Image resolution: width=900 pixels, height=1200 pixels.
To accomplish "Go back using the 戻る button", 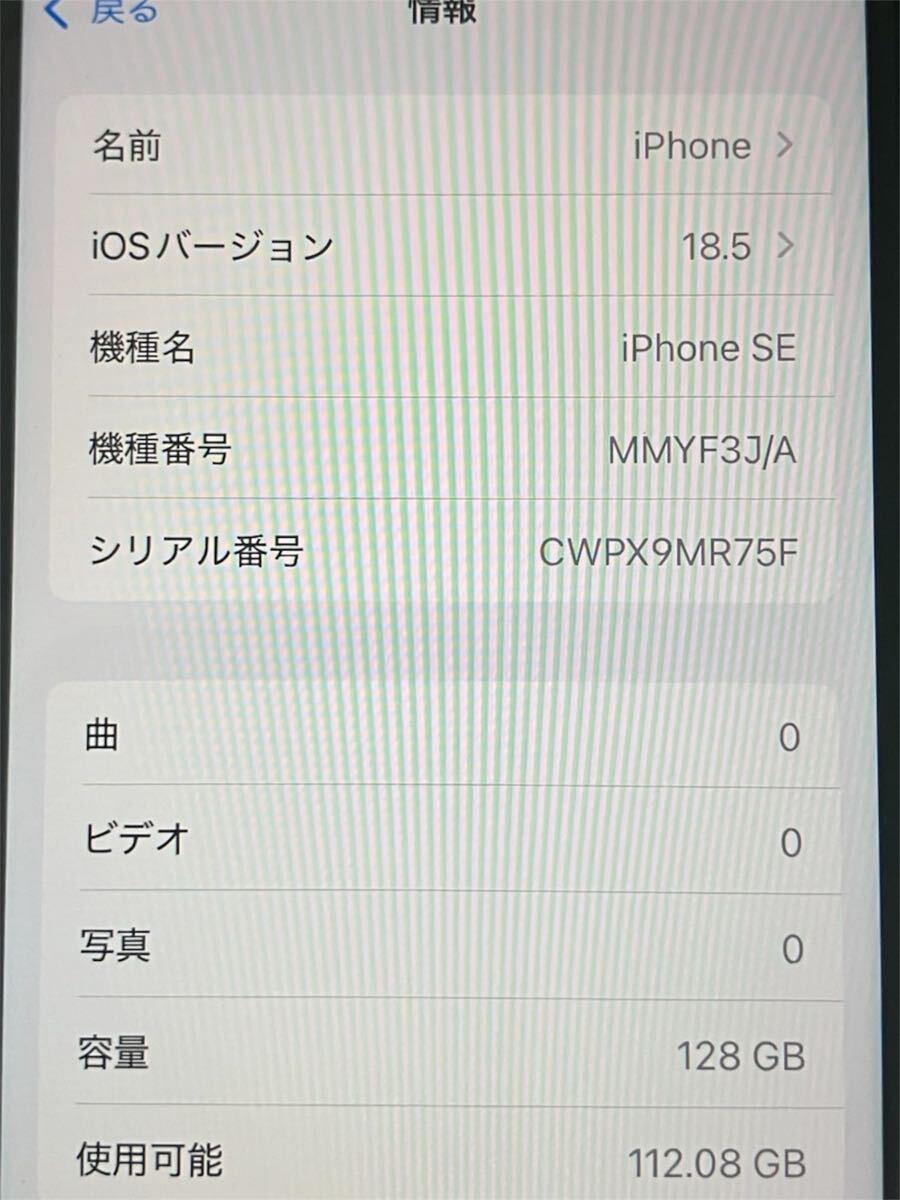I will coord(100,12).
